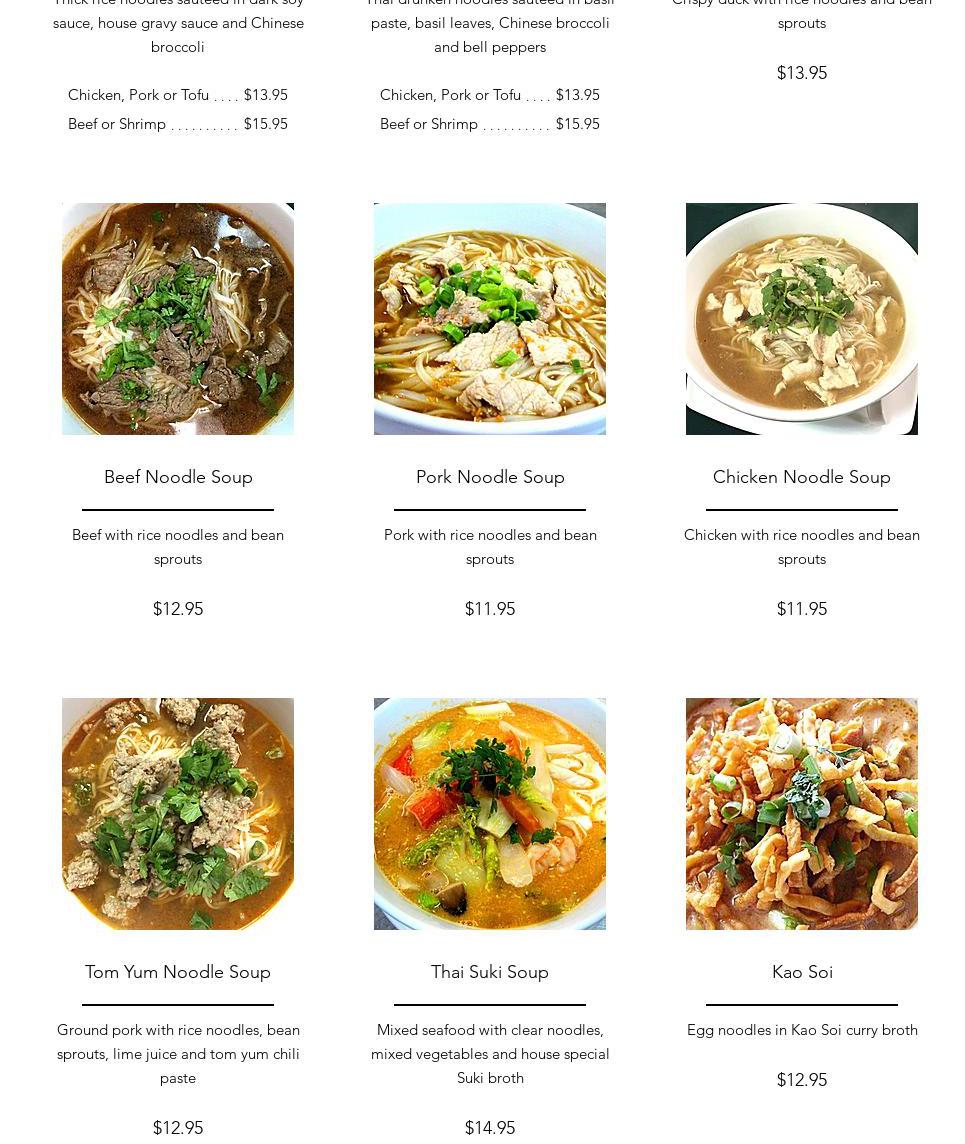The width and height of the screenshot is (965, 1144).
Task: Tap the Tom Yum Noodle Soup photo
Action: [178, 814]
